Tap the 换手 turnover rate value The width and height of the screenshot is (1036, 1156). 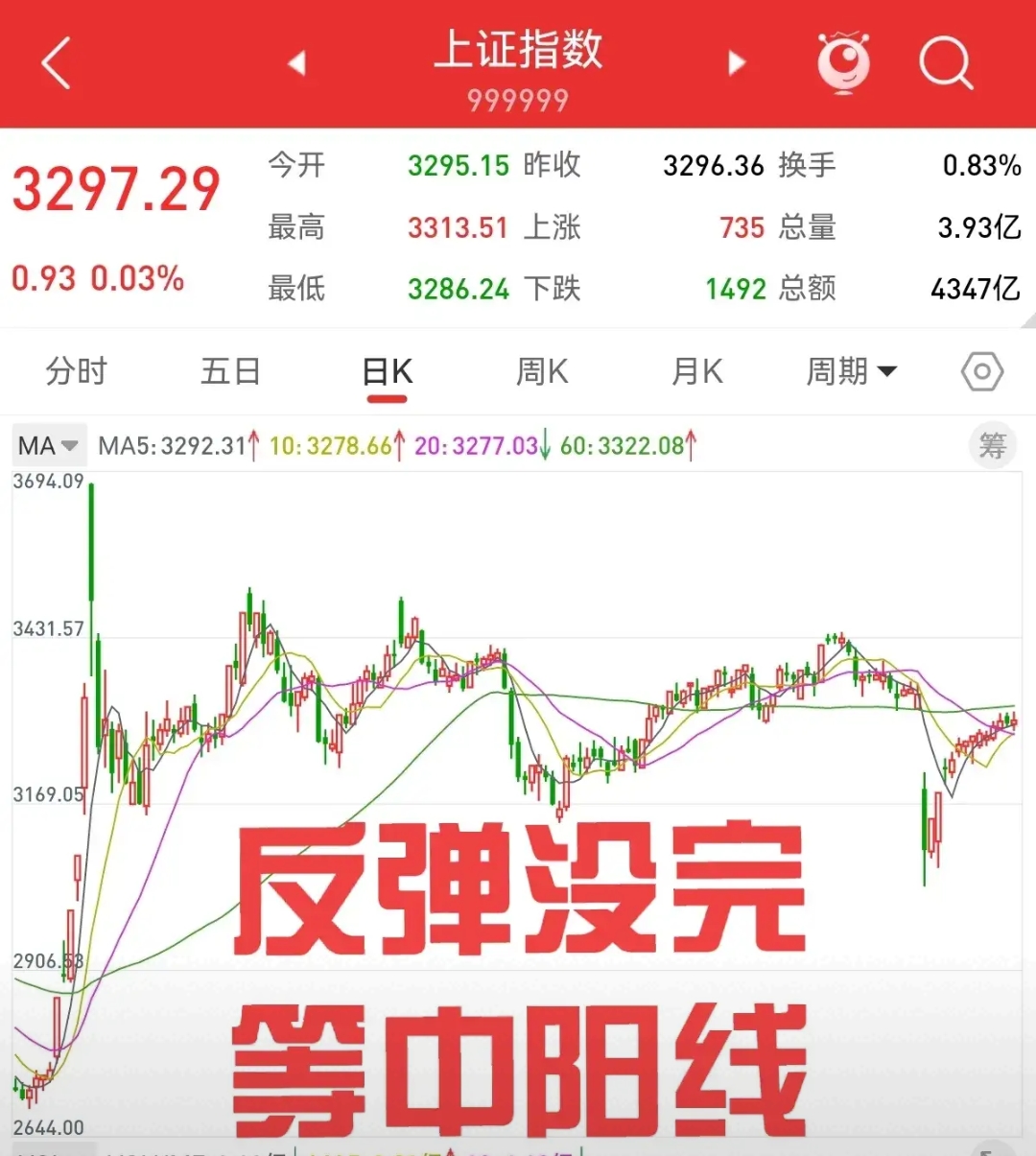pyautogui.click(x=980, y=165)
